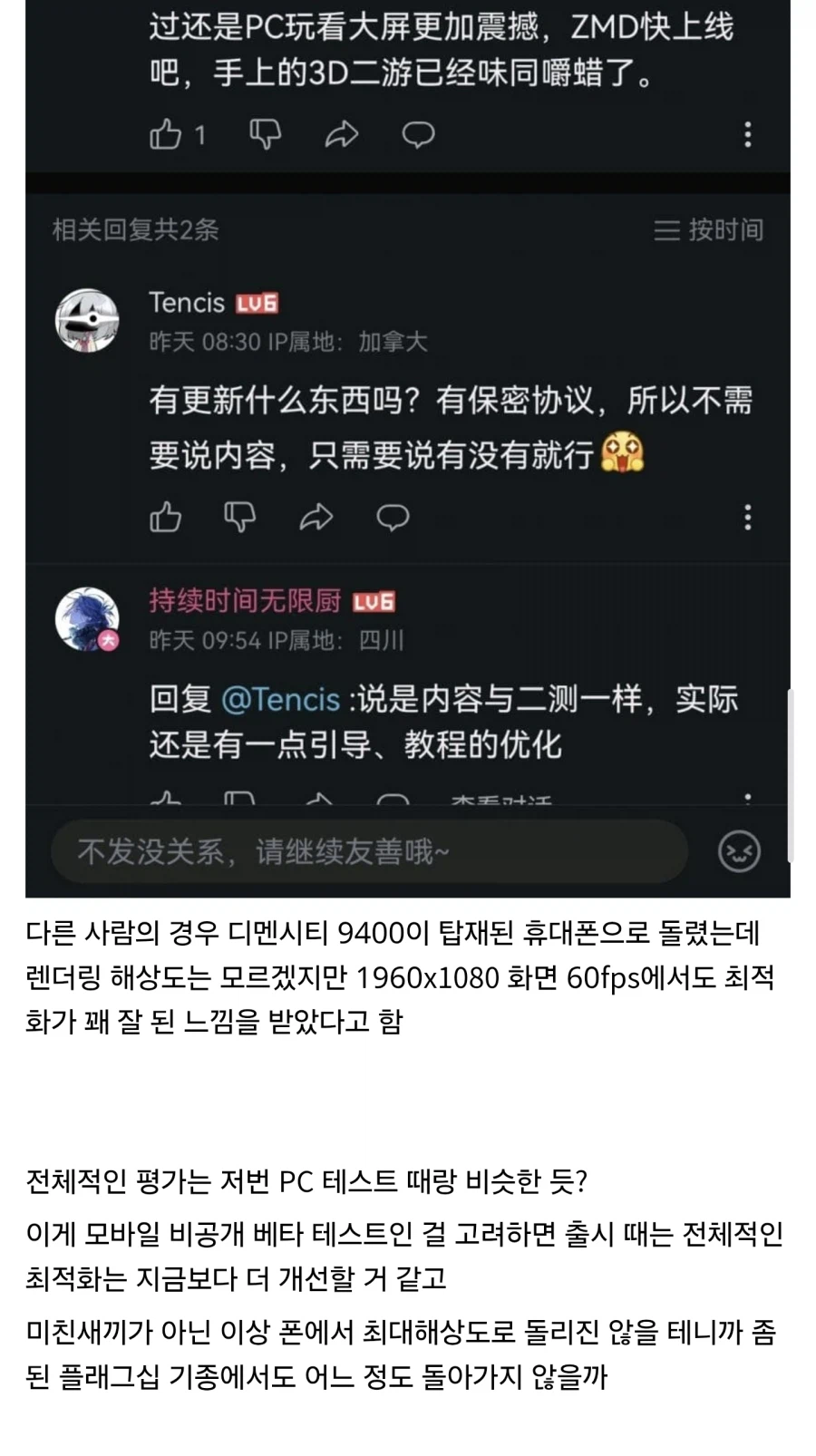
Task: Tap the username 持续时间无限厨
Action: tap(245, 600)
